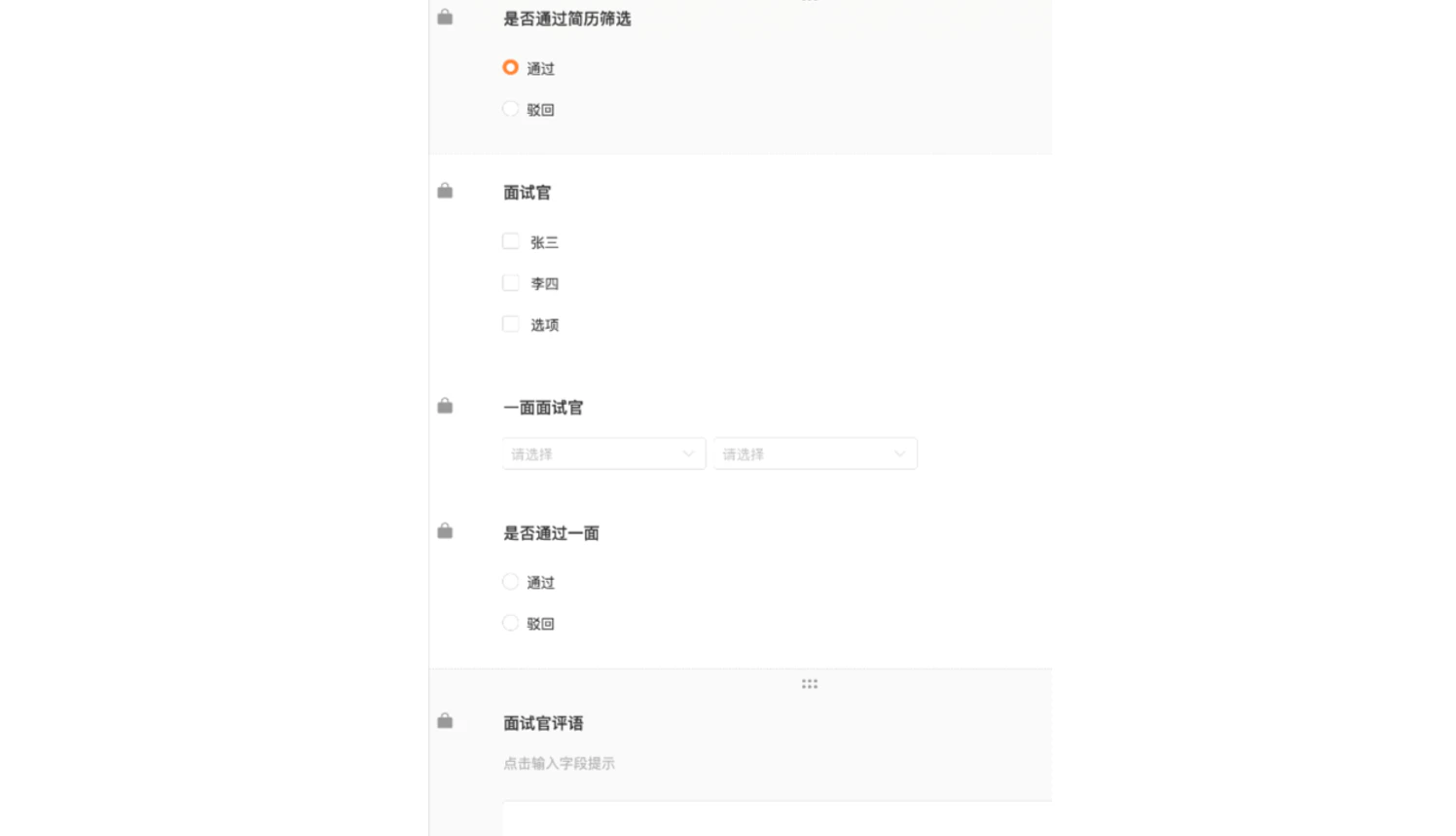
Task: Tap the drag handle above 面试官评语
Action: click(810, 684)
